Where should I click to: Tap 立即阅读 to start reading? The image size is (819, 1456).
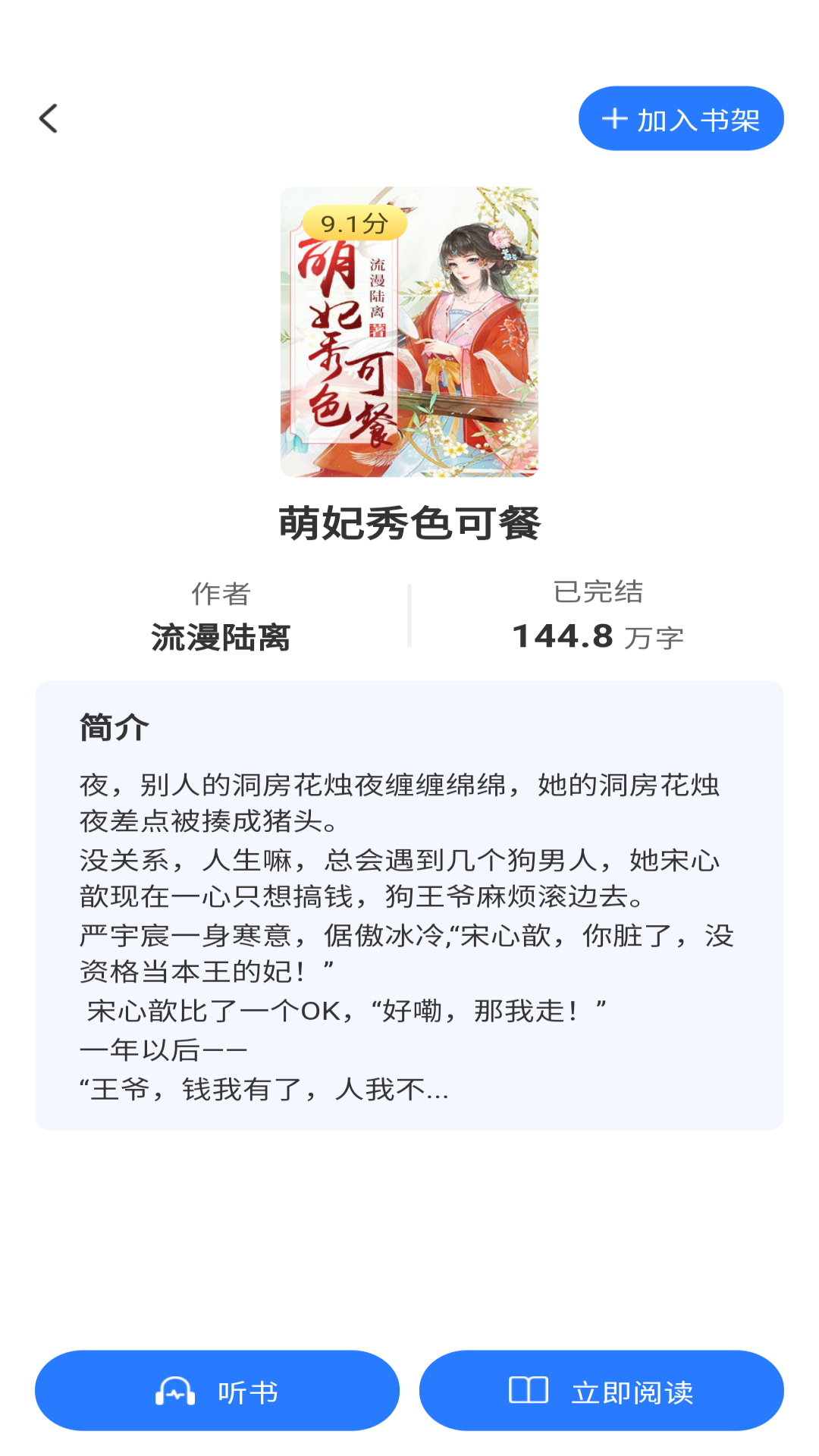[x=601, y=1391]
